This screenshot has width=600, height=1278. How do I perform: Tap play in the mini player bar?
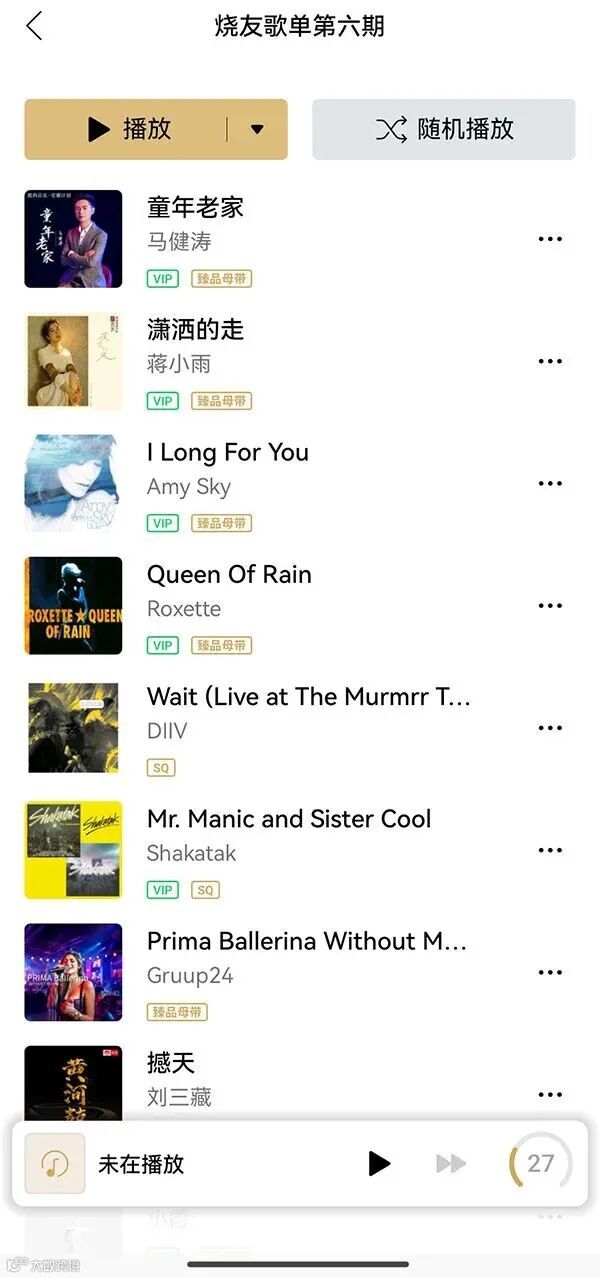[x=379, y=1163]
